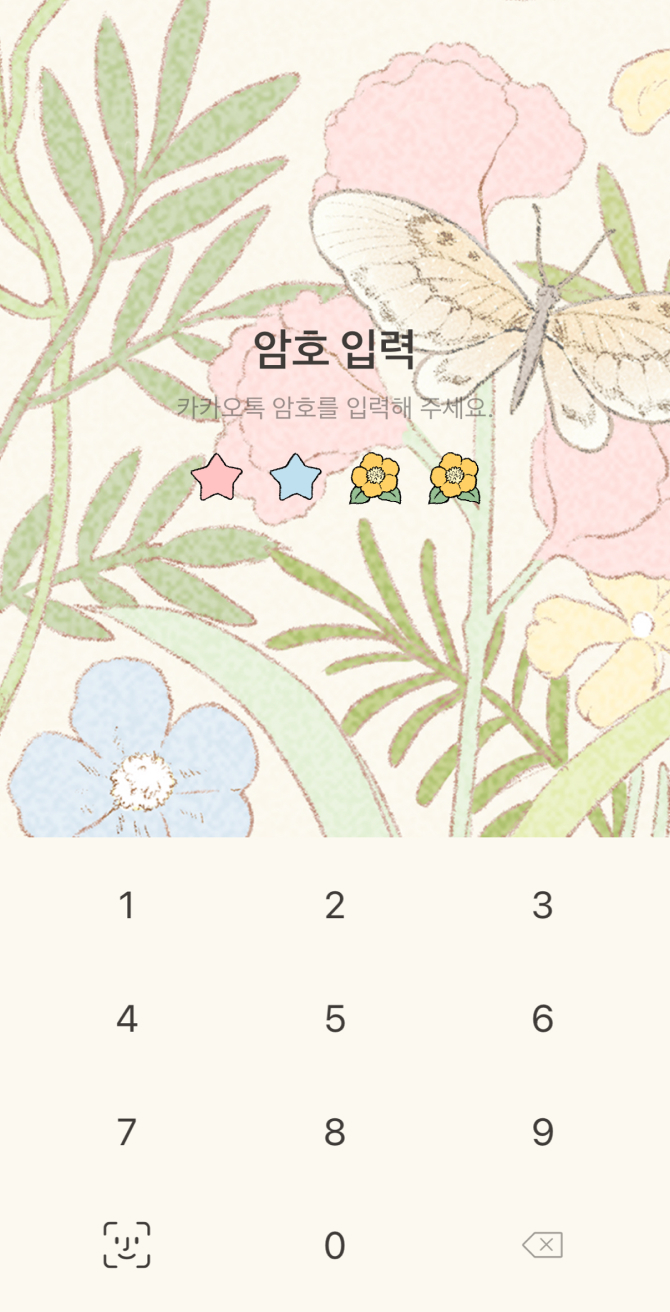This screenshot has height=1312, width=670.
Task: Delete the last entered passcode digit
Action: [542, 1245]
